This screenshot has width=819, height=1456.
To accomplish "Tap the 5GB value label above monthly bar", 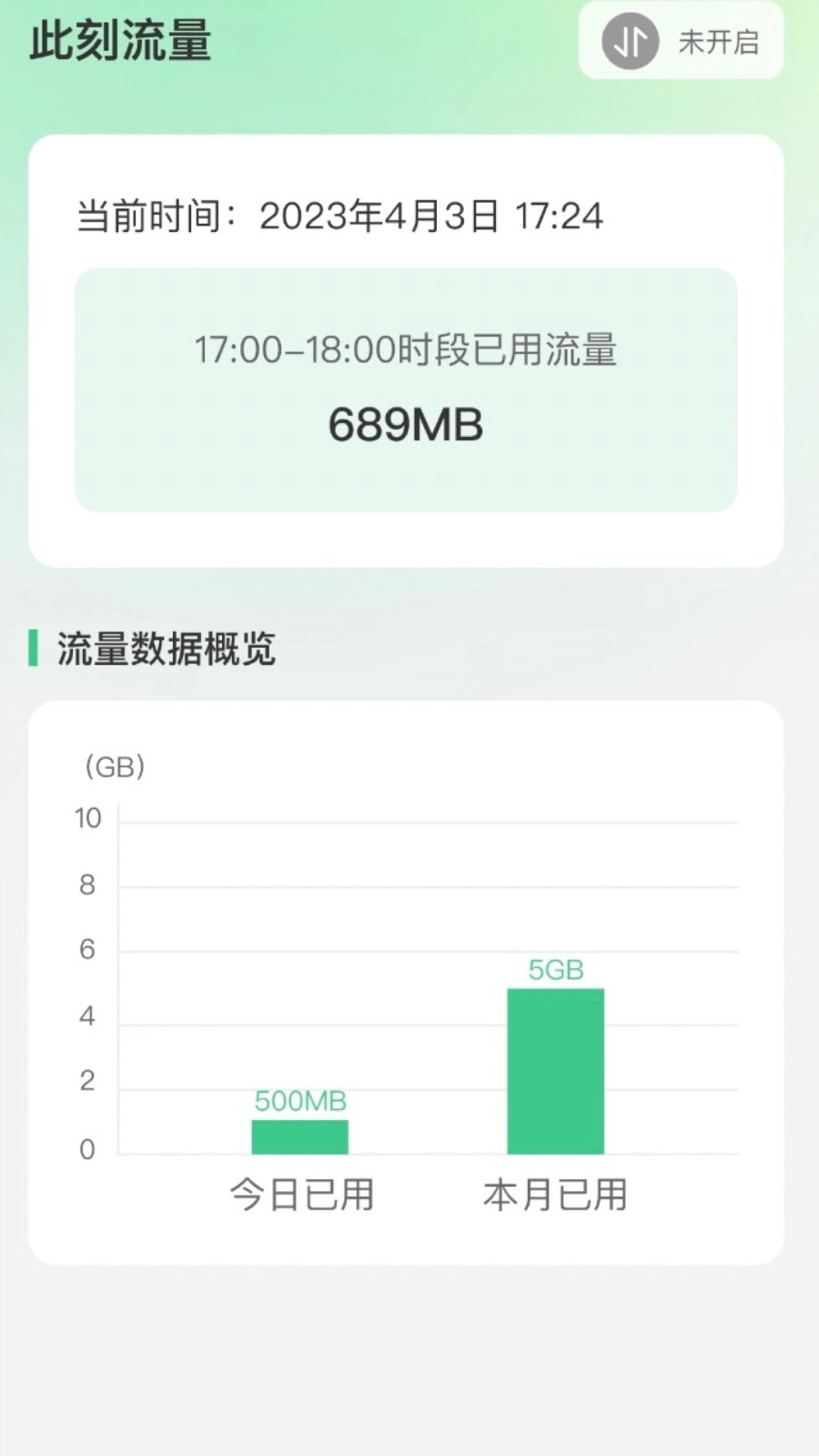I will click(x=557, y=970).
